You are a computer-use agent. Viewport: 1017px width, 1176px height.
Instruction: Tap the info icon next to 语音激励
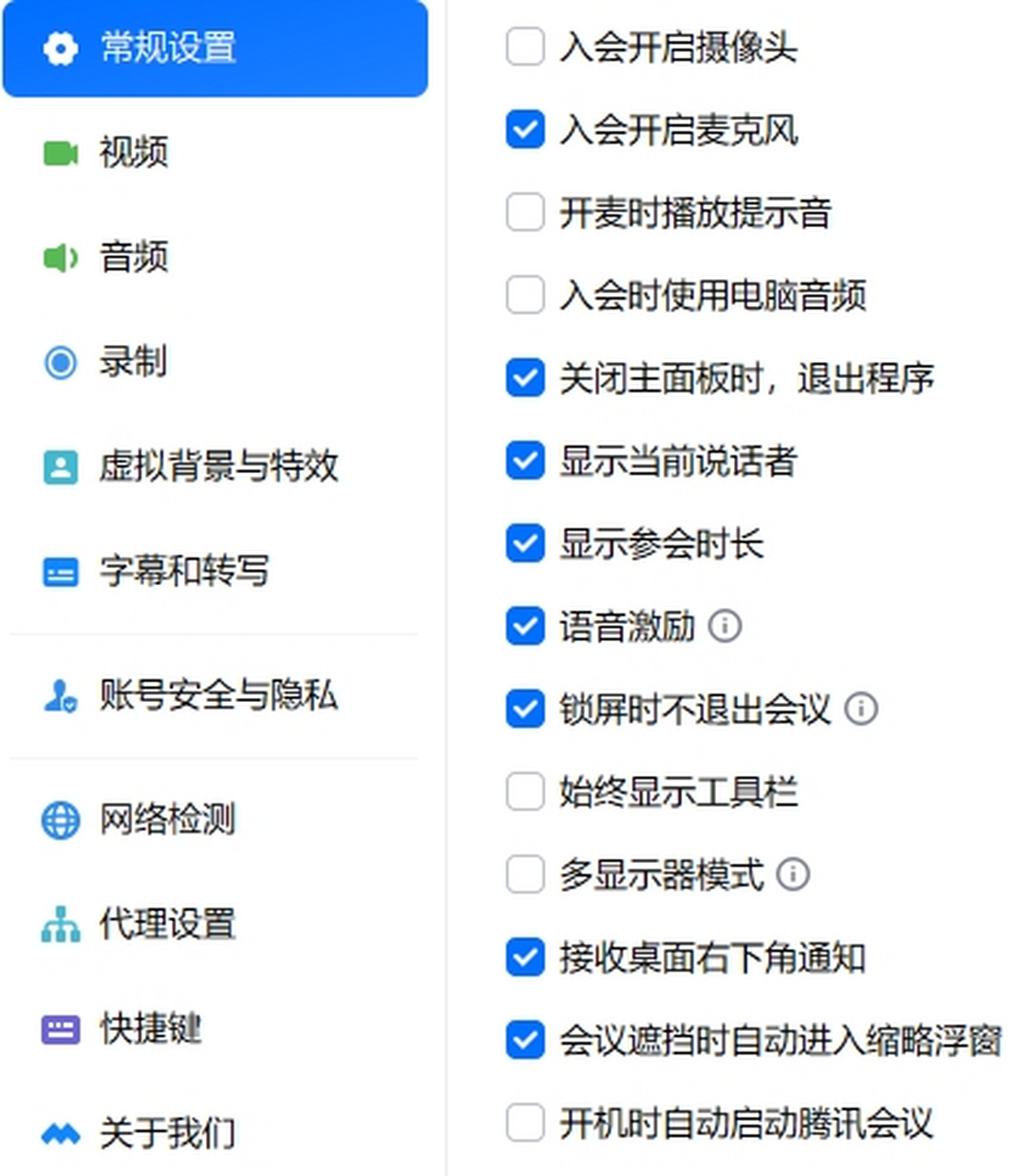click(725, 627)
